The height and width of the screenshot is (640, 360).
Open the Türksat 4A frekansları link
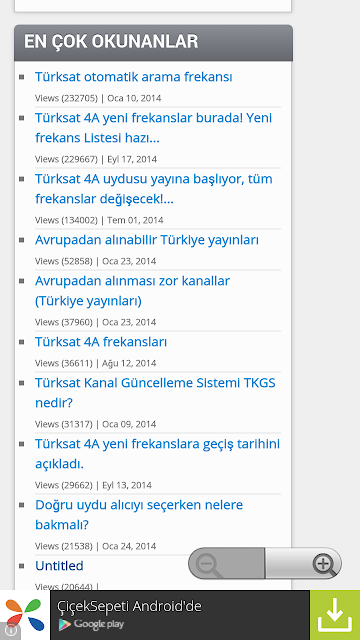tap(101, 342)
